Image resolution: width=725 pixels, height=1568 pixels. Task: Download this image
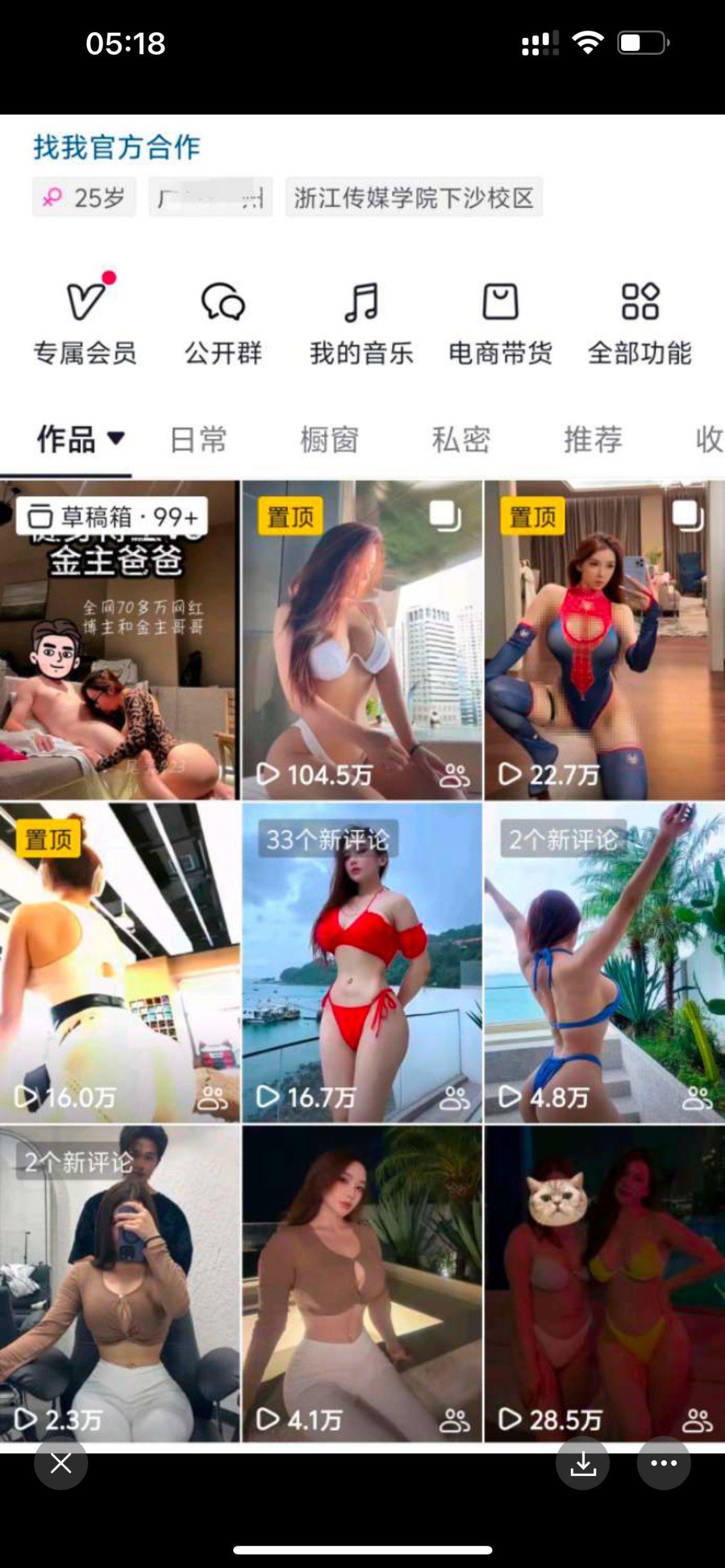[583, 1464]
